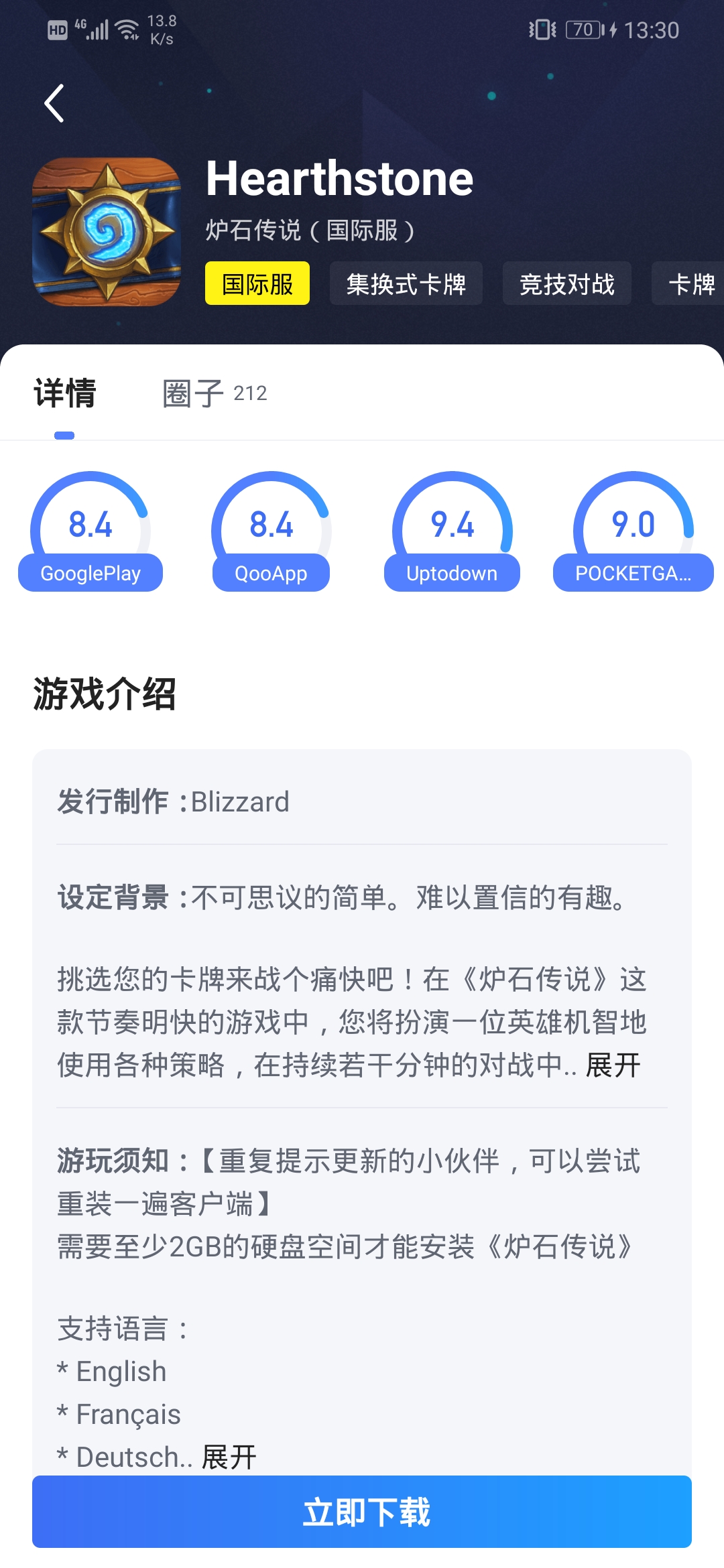The height and width of the screenshot is (1568, 724).
Task: Tap the 国际服 tag
Action: tap(257, 283)
